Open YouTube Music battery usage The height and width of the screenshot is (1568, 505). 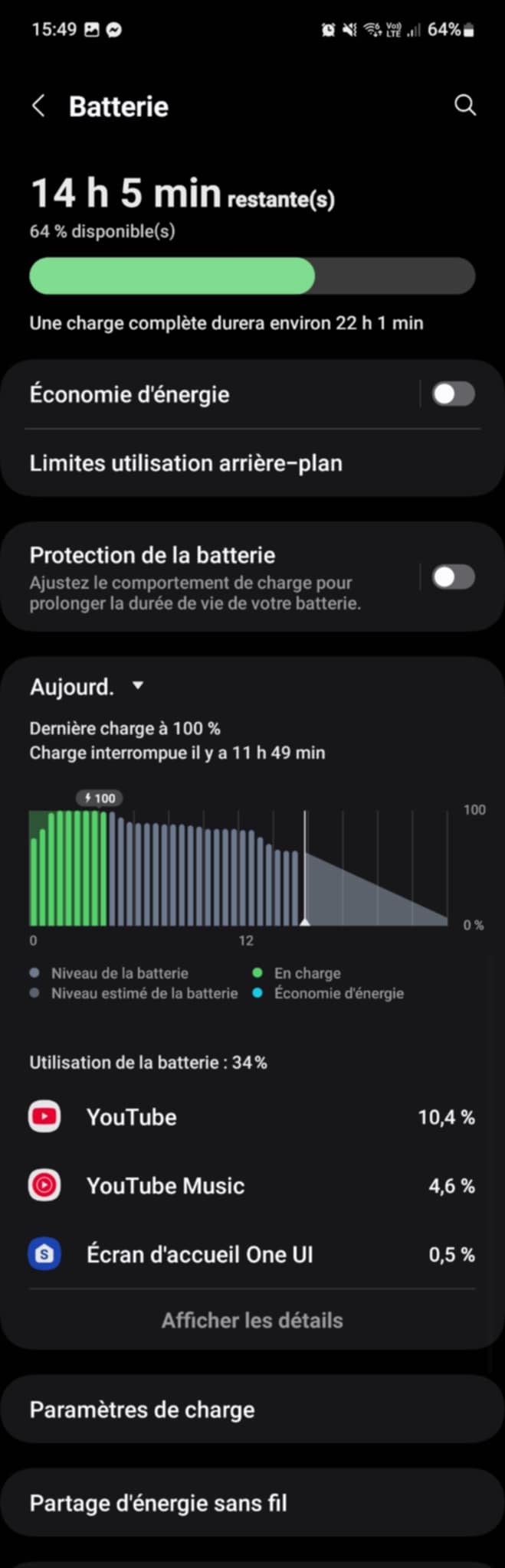click(x=252, y=1186)
